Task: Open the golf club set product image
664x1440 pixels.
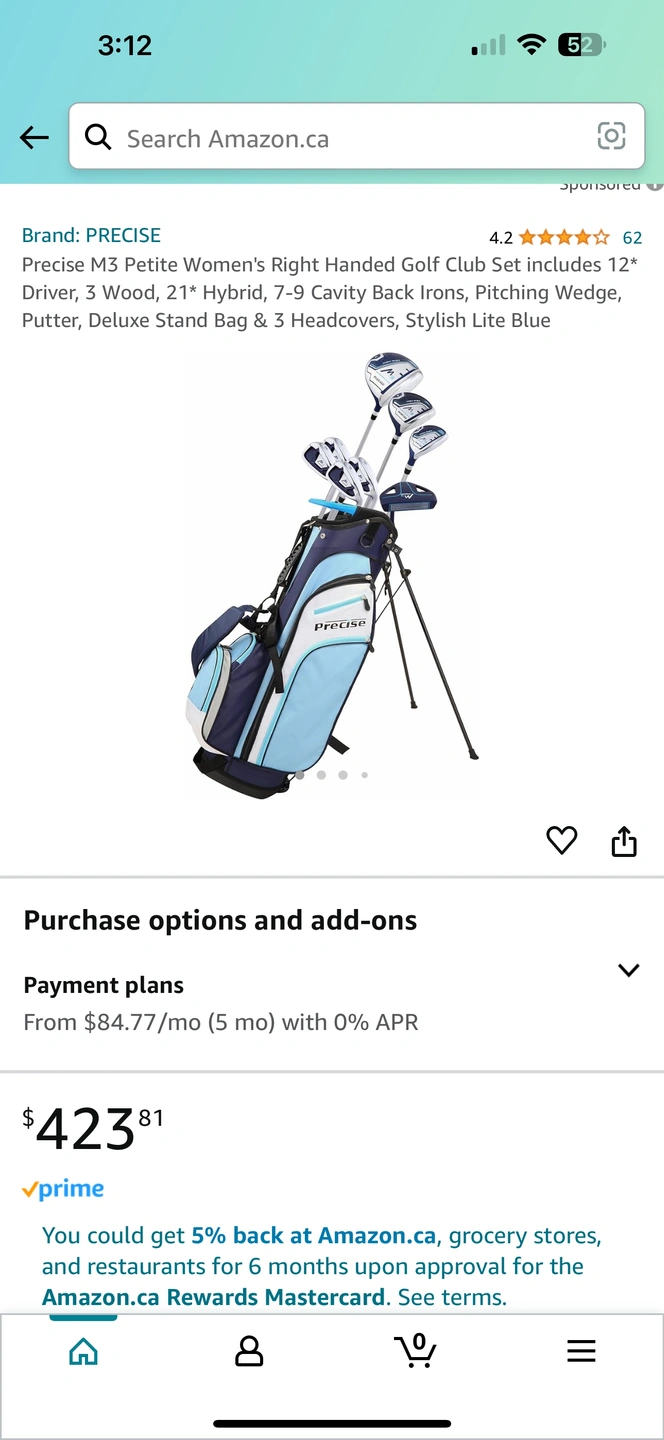Action: coord(332,575)
